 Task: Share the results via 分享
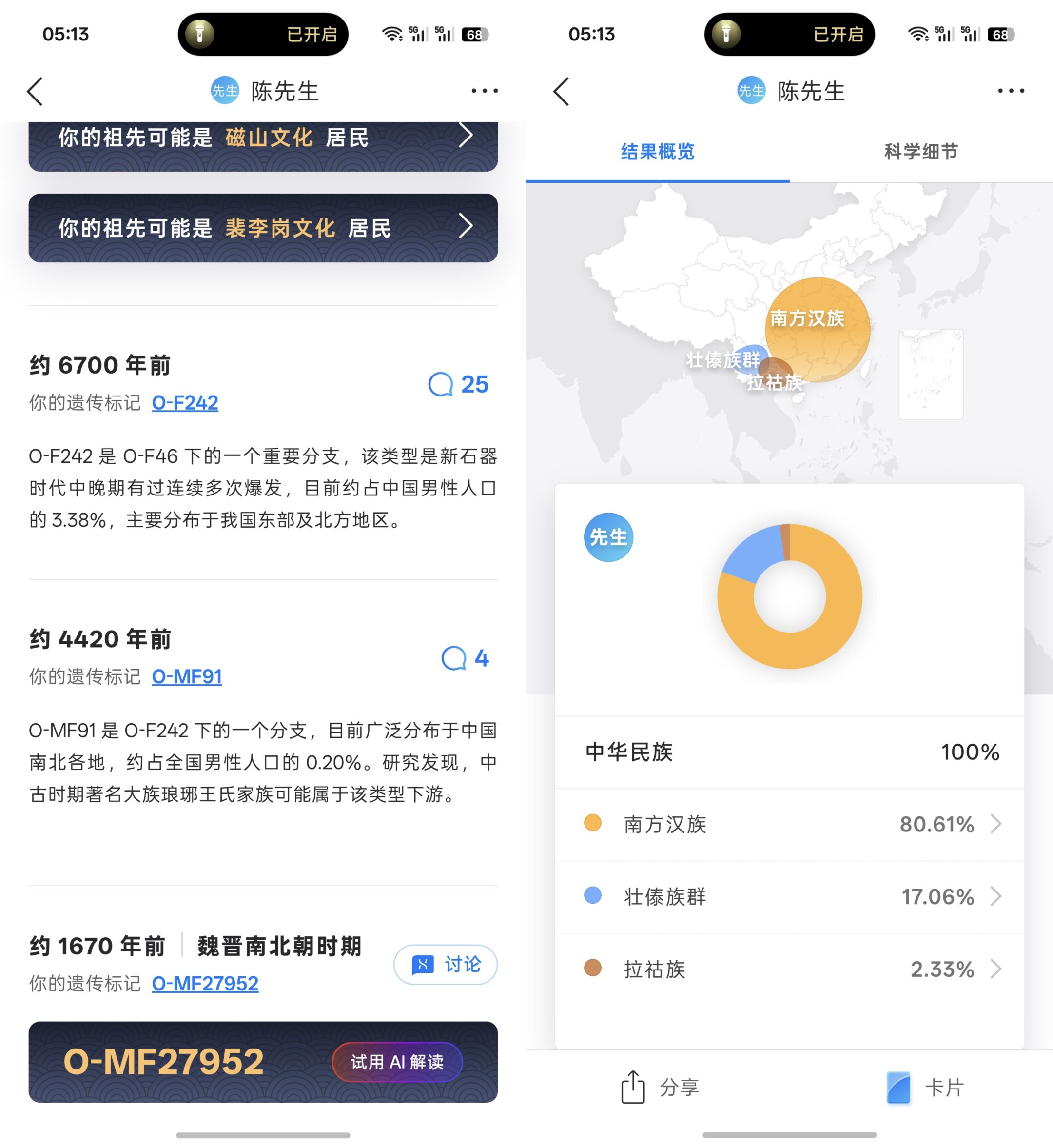660,1087
